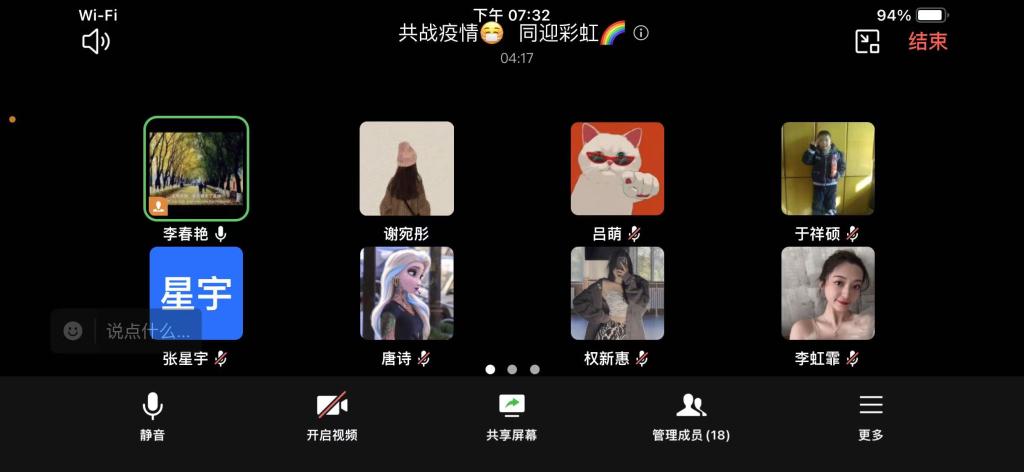
Task: Select participant tile 权新惠
Action: (x=617, y=294)
